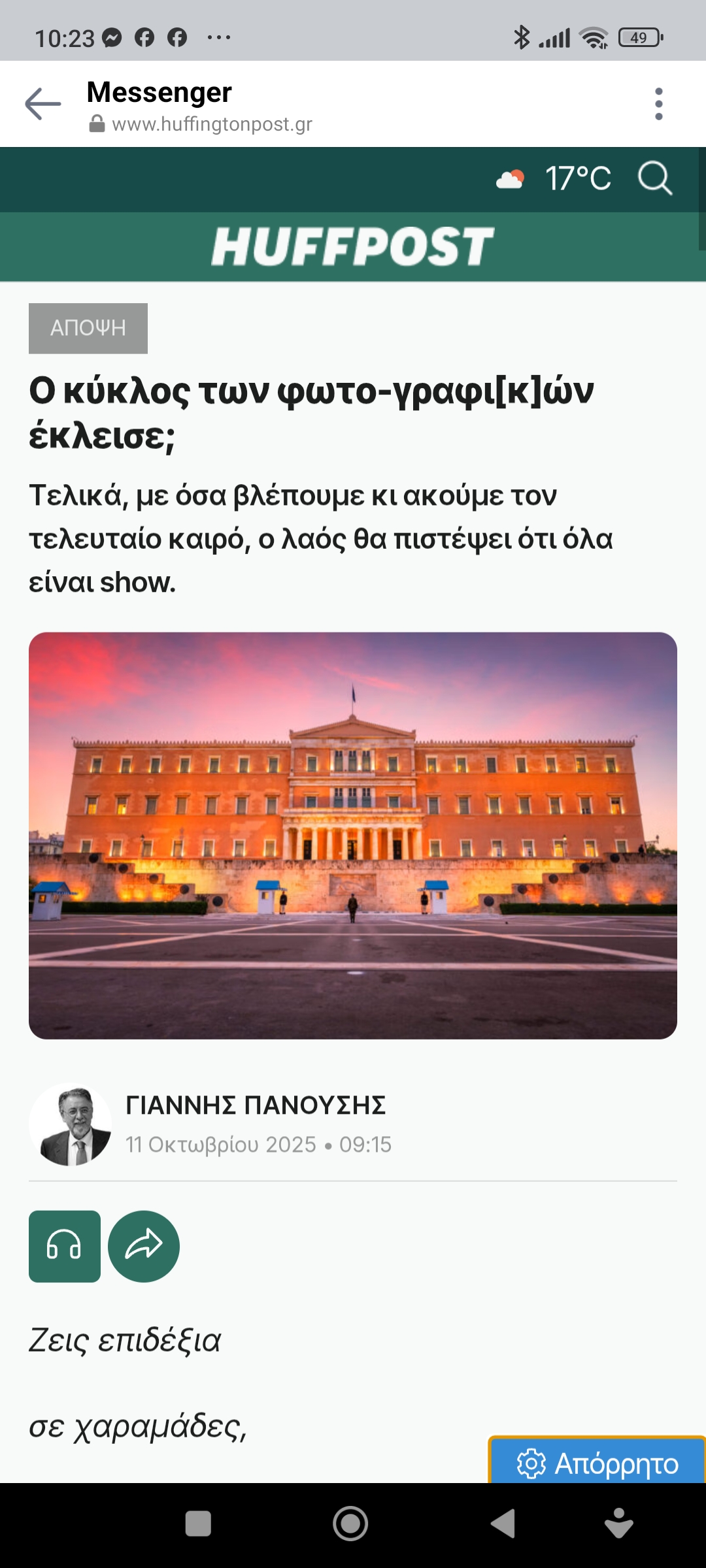Open the ΑΠΟΨΗ category tag
Screen dimensions: 706x1568
click(x=88, y=328)
